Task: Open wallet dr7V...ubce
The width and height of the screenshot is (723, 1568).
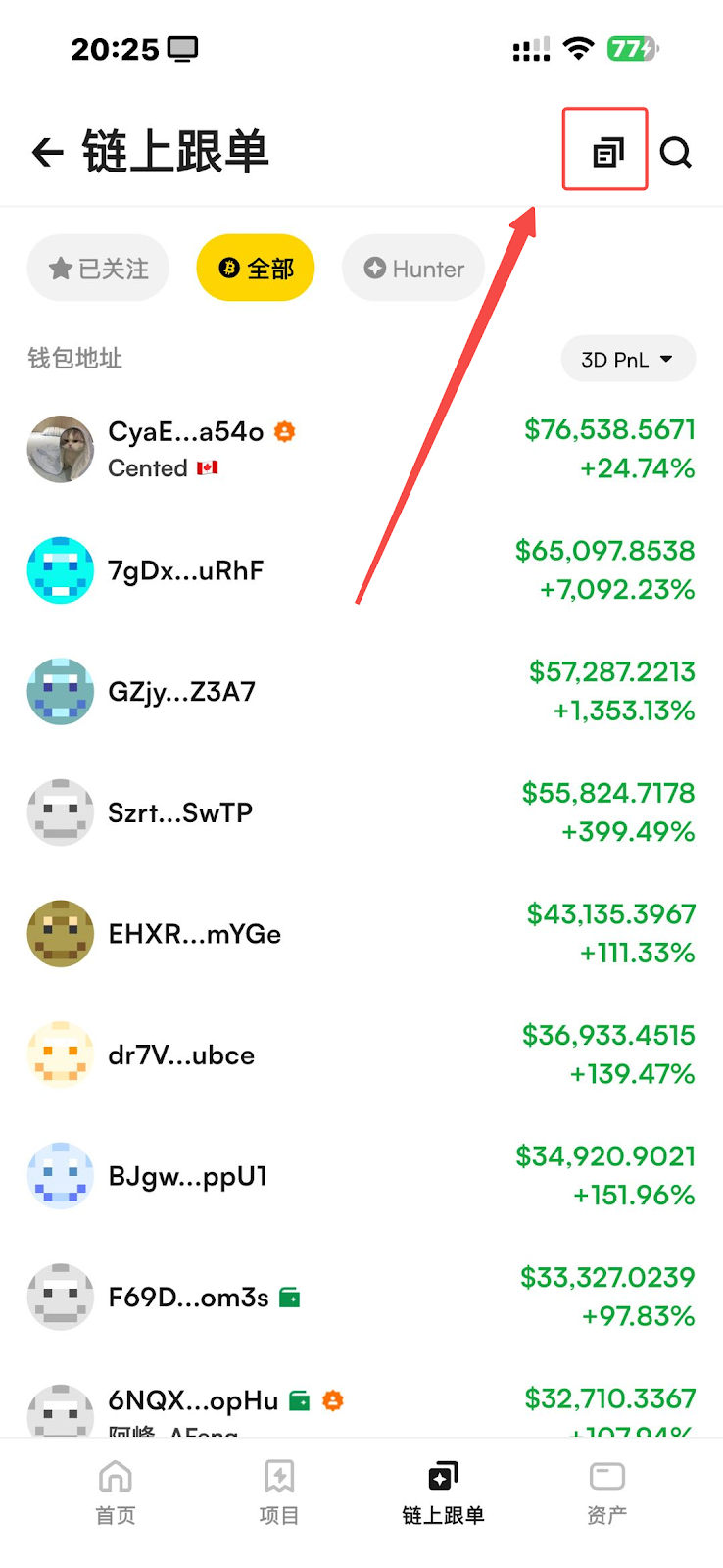Action: pos(181,1055)
